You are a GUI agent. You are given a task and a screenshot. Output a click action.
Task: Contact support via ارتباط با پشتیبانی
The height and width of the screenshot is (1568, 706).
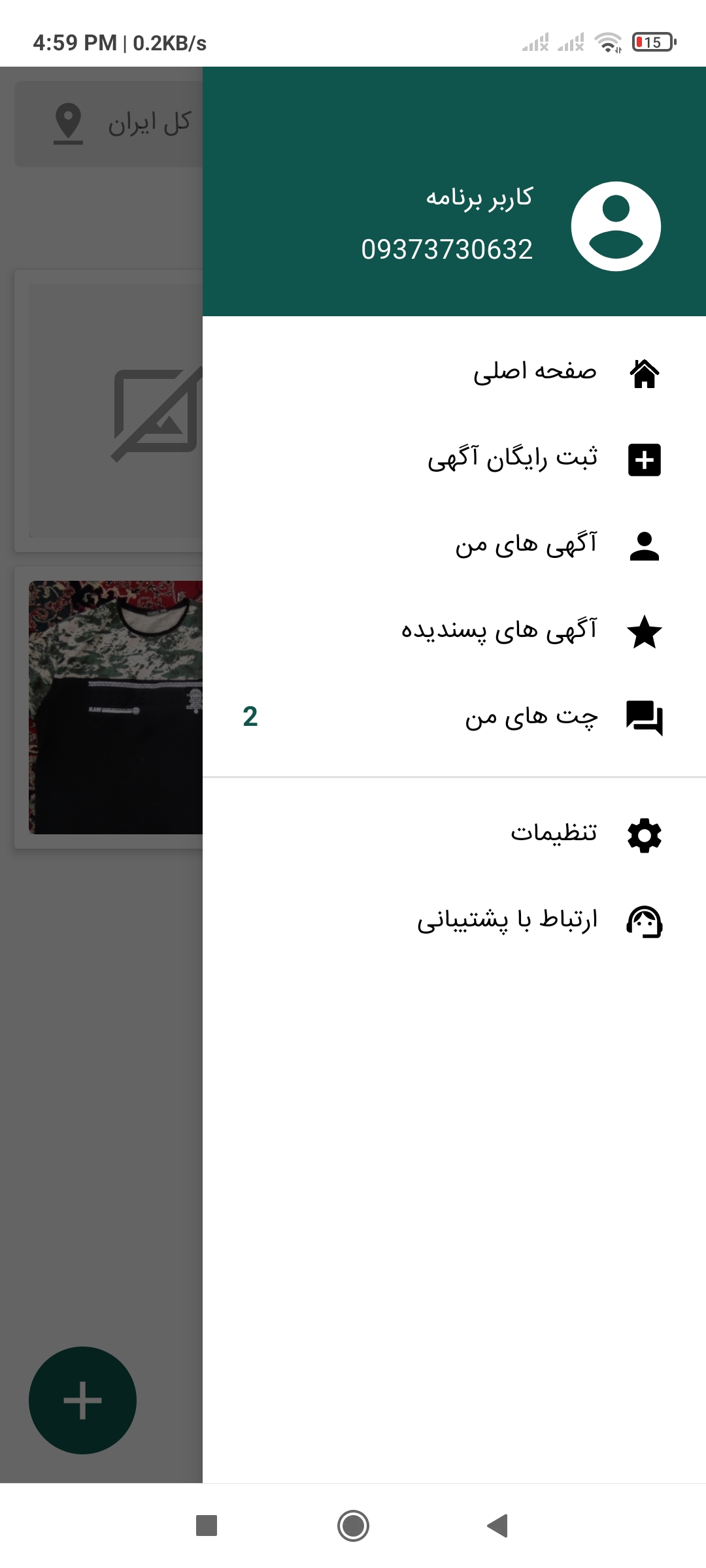pos(507,920)
